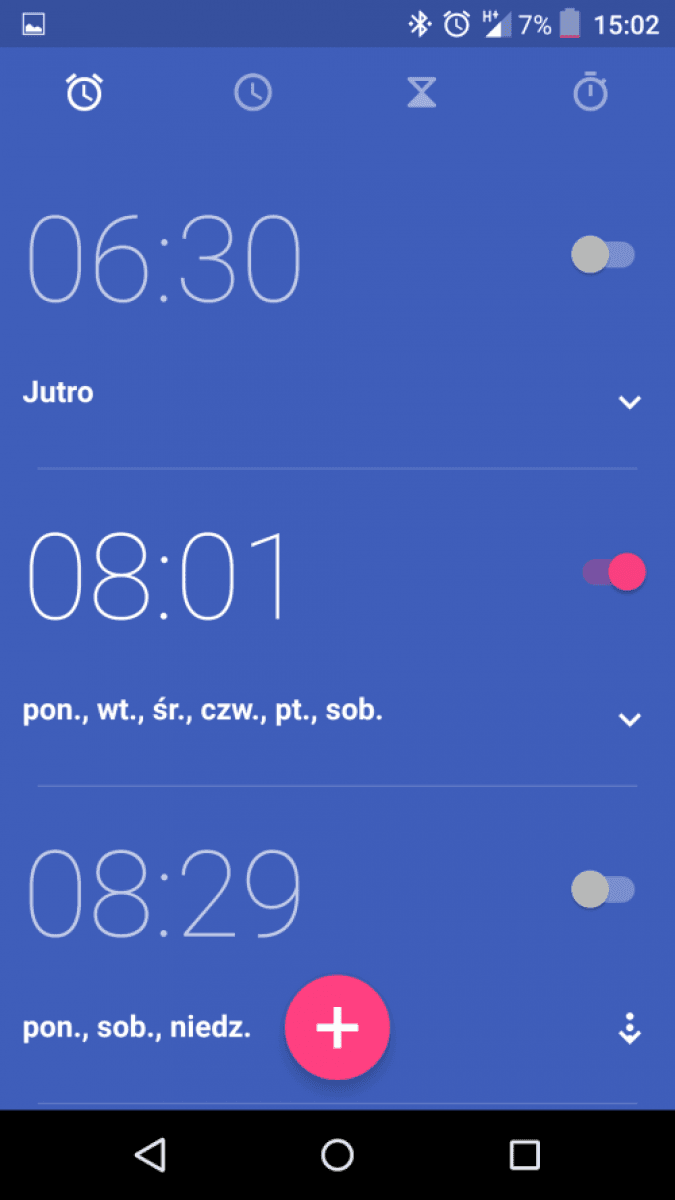The image size is (675, 1200).
Task: Tap the 08:29 time to edit it
Action: pyautogui.click(x=164, y=893)
